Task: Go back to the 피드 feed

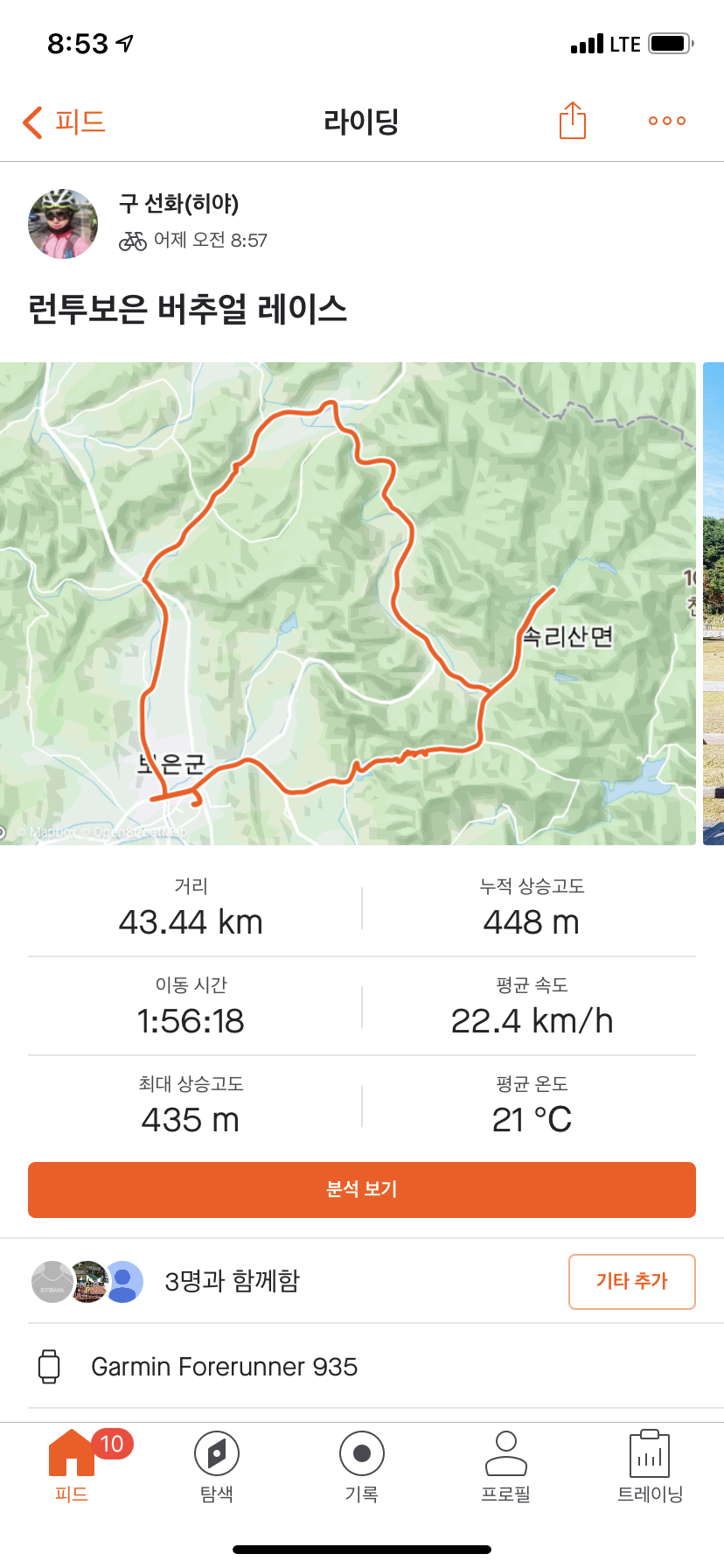Action: 64,122
